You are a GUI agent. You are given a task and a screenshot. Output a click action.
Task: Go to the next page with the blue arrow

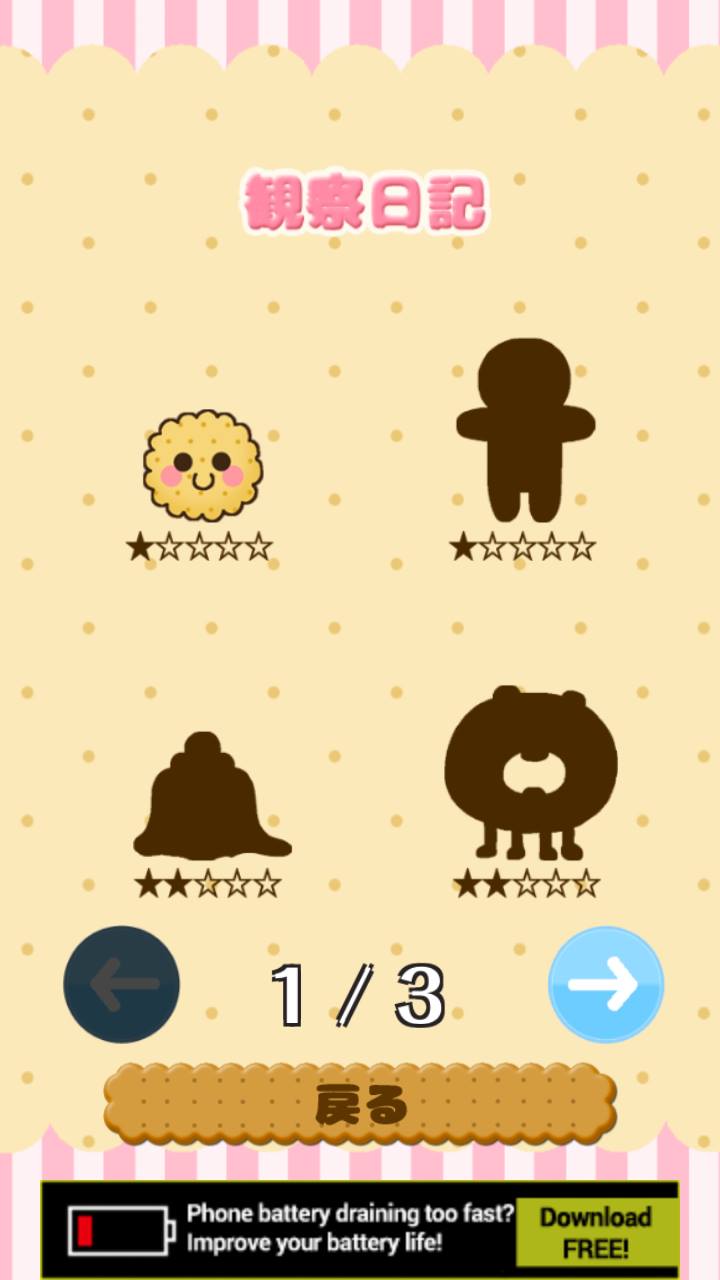coord(606,985)
